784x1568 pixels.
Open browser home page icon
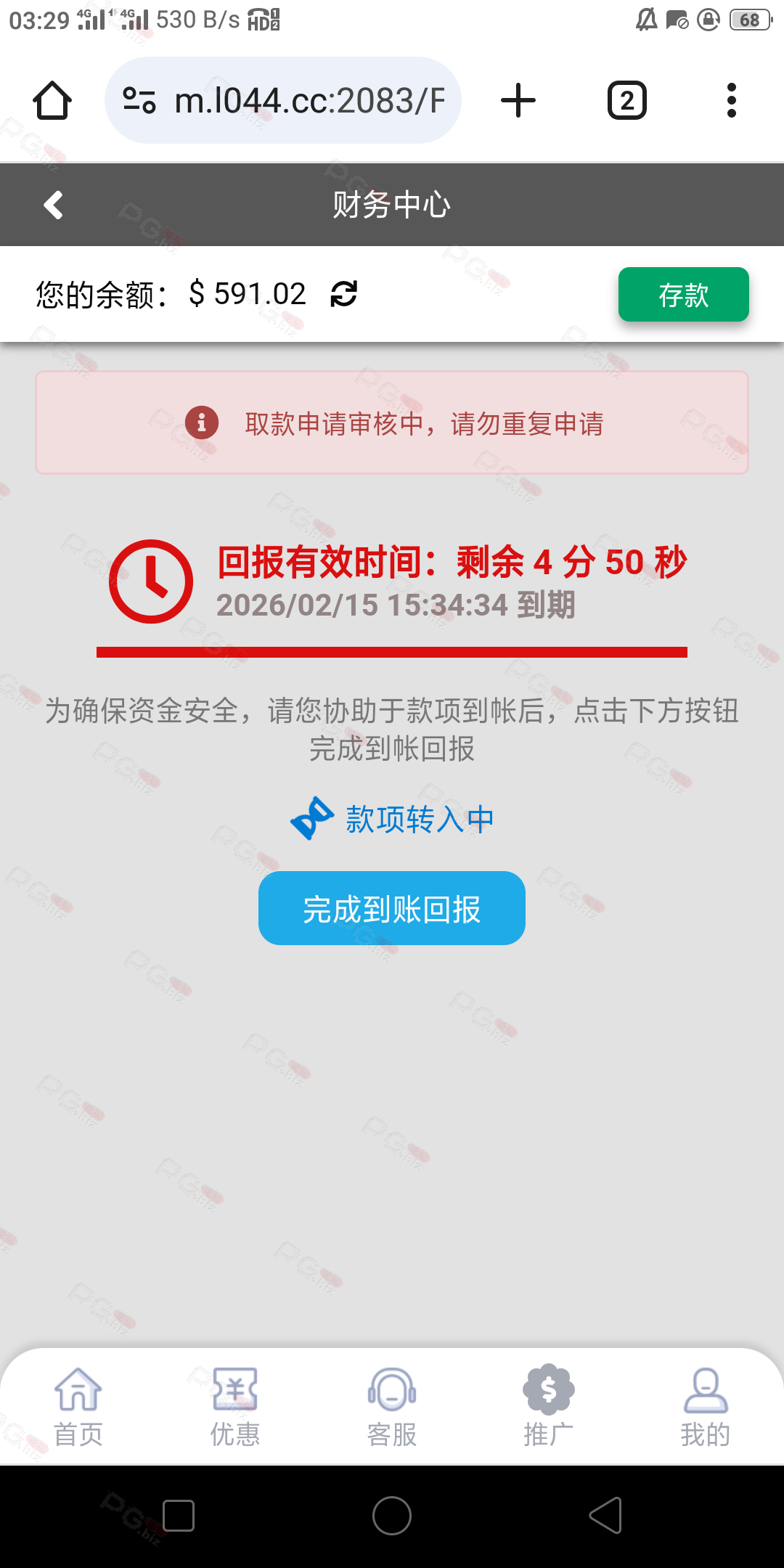(x=52, y=100)
